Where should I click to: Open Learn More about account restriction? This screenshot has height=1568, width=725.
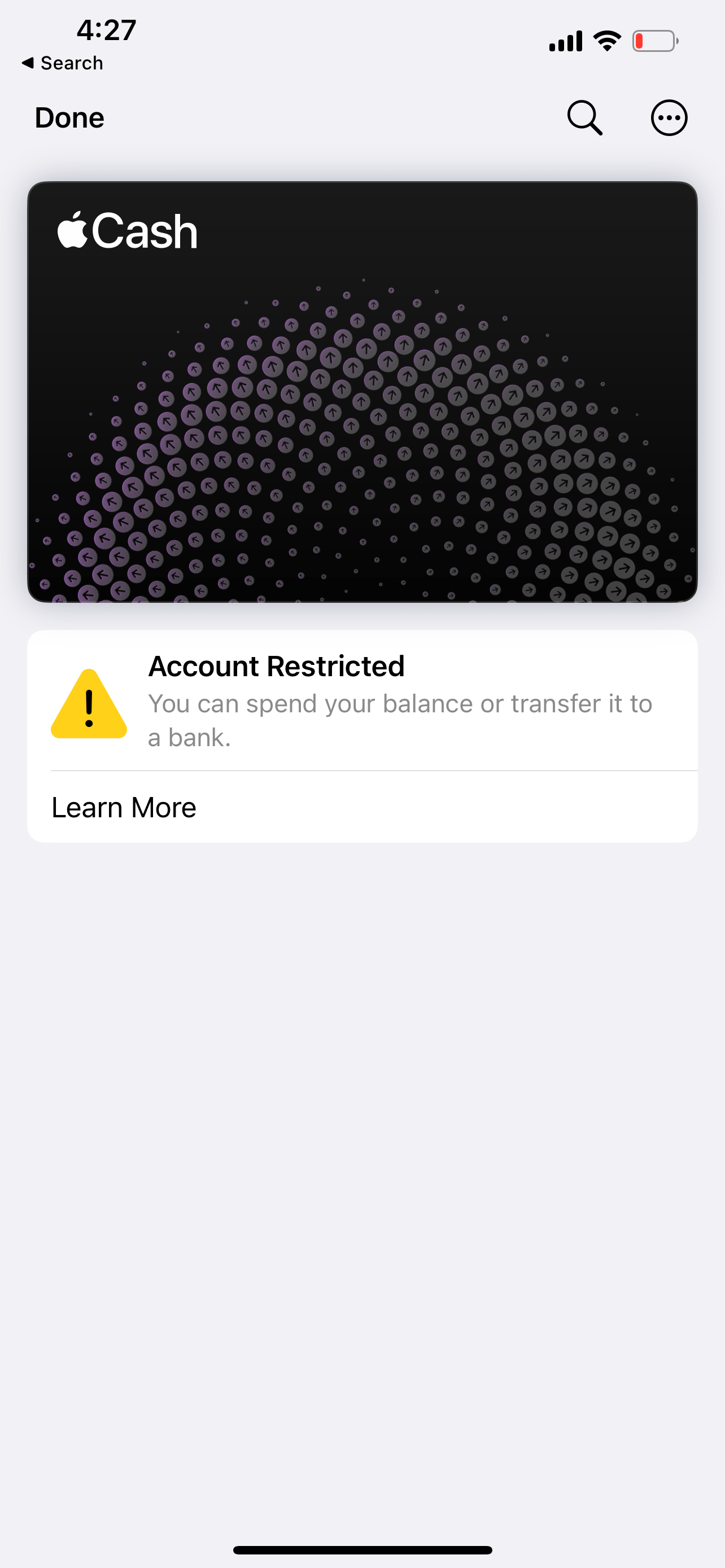123,806
